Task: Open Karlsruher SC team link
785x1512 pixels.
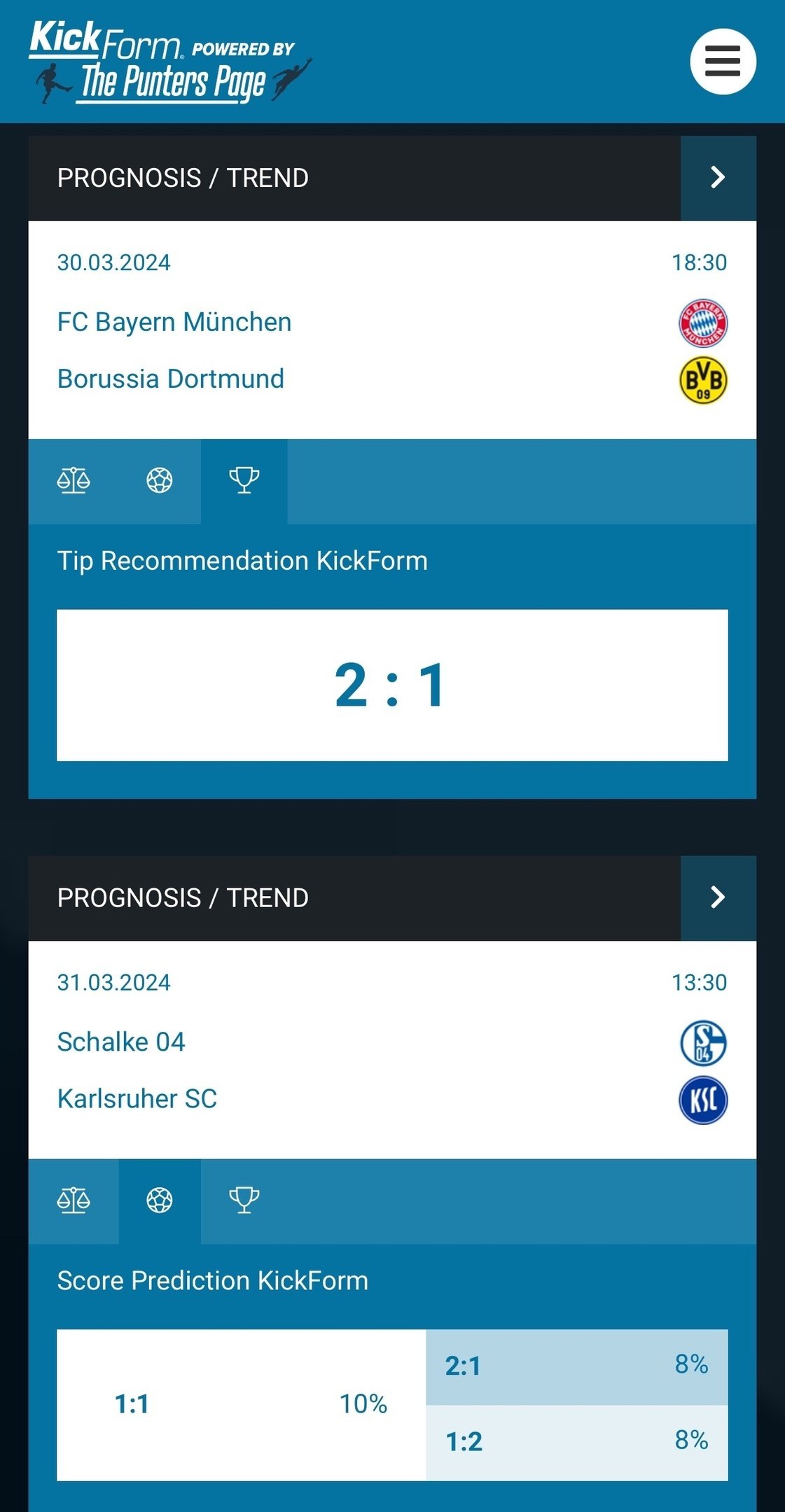Action: point(137,1098)
